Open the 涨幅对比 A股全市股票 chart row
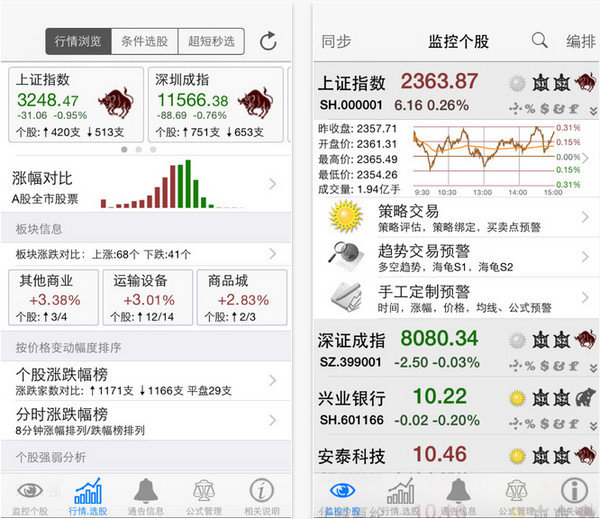This screenshot has width=600, height=519. coord(146,184)
